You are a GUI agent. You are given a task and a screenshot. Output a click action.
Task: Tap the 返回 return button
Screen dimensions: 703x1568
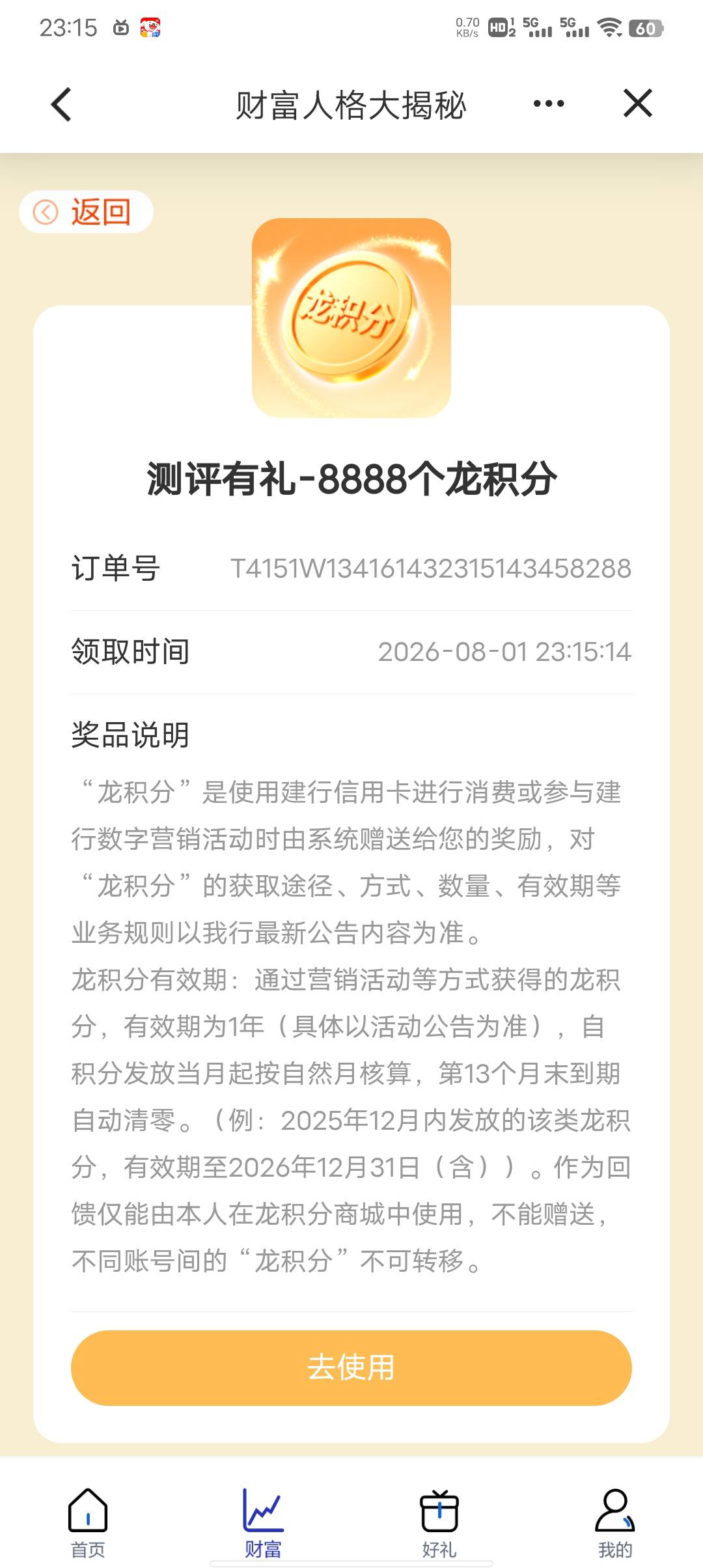pyautogui.click(x=87, y=212)
